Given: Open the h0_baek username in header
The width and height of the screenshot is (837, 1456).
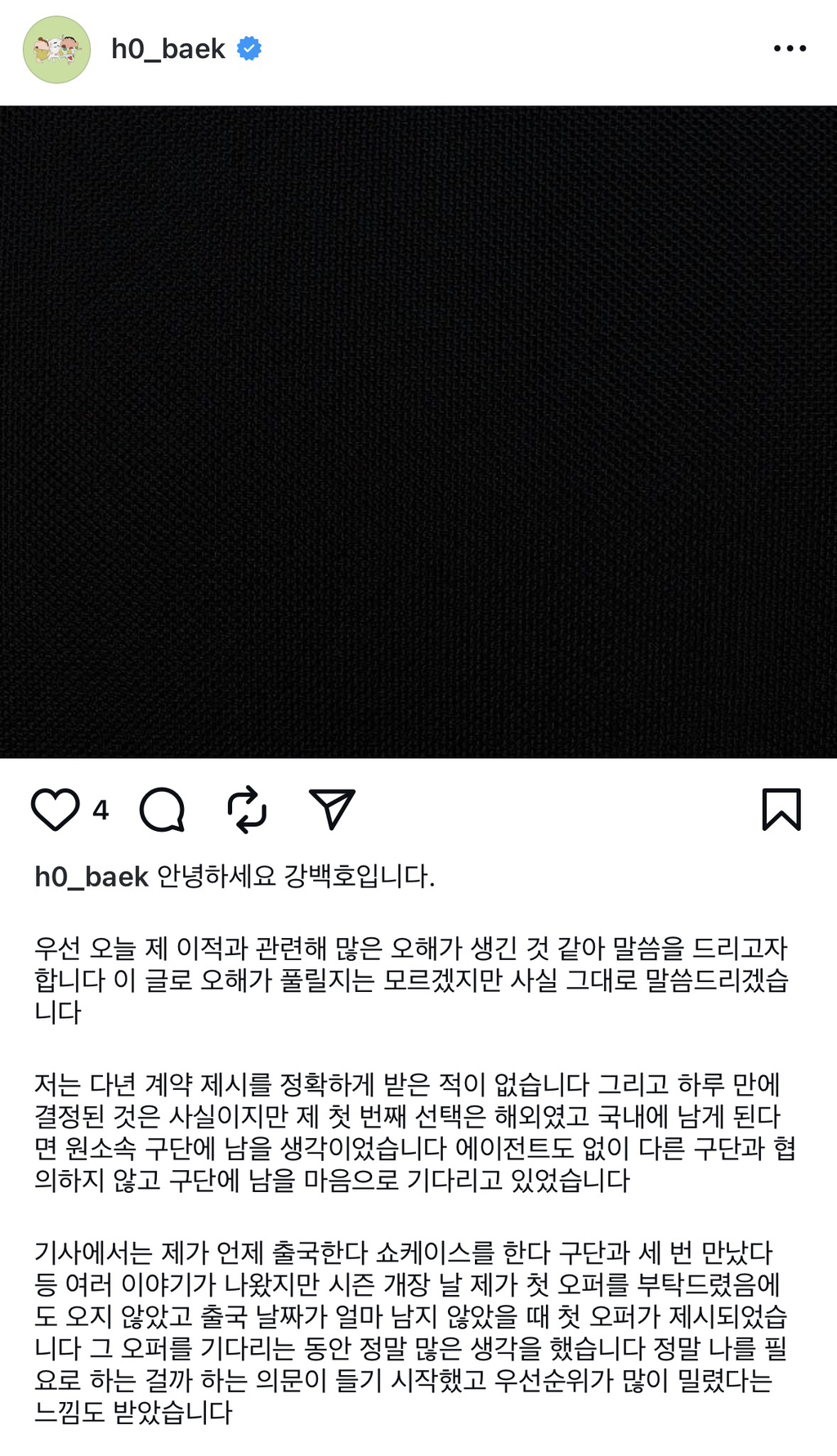Looking at the screenshot, I should click(168, 49).
